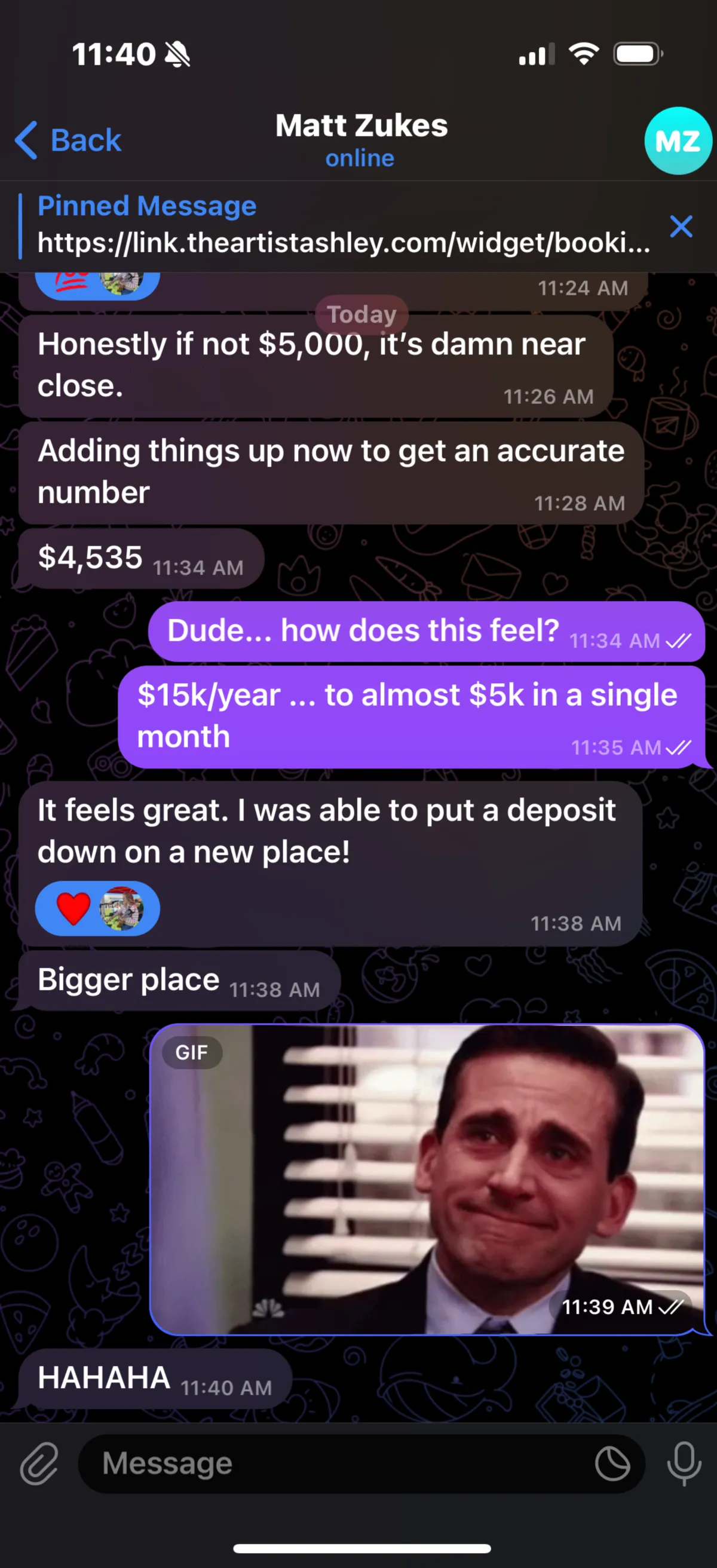Dismiss the pinned message banner
Screen dimensions: 717x1568
click(x=681, y=226)
